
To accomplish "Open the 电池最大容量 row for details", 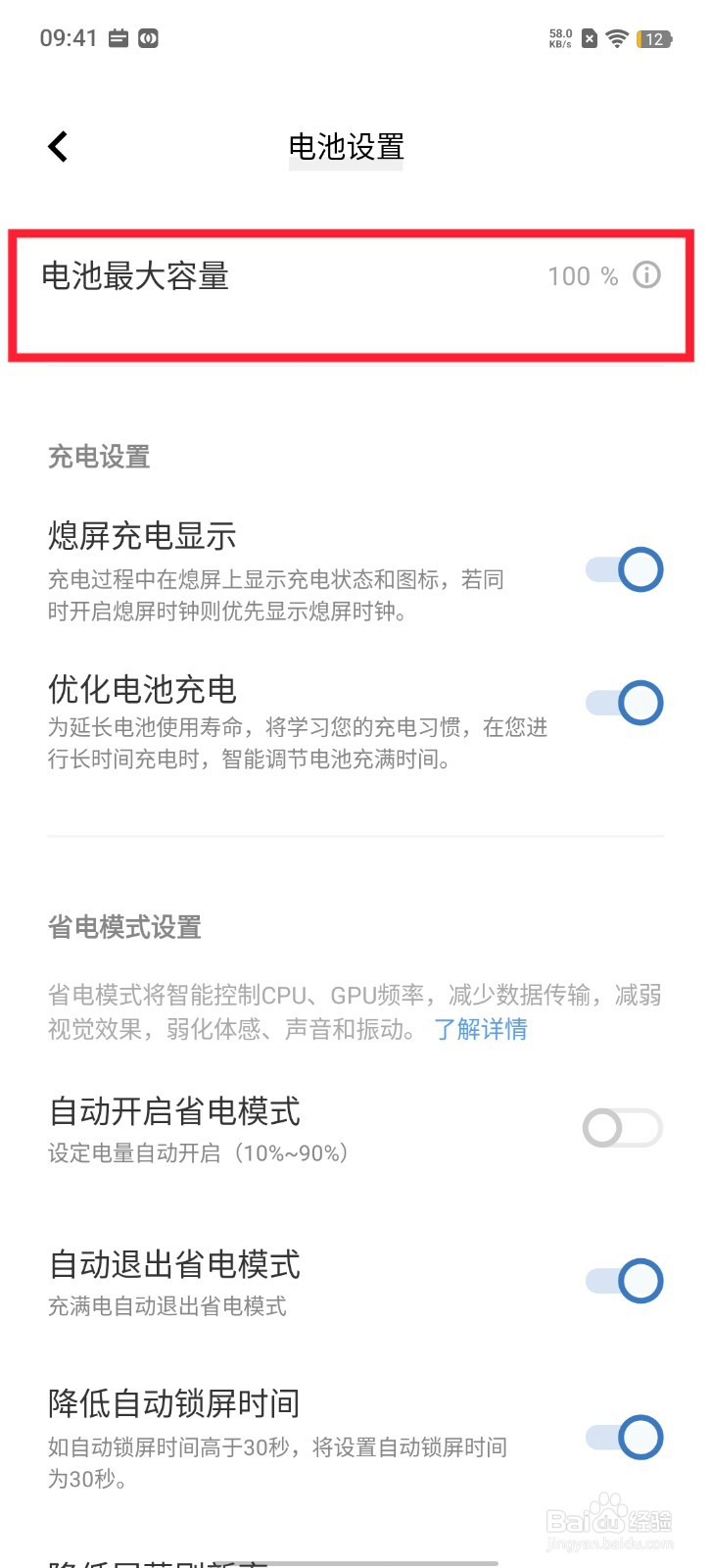I will point(294,277).
